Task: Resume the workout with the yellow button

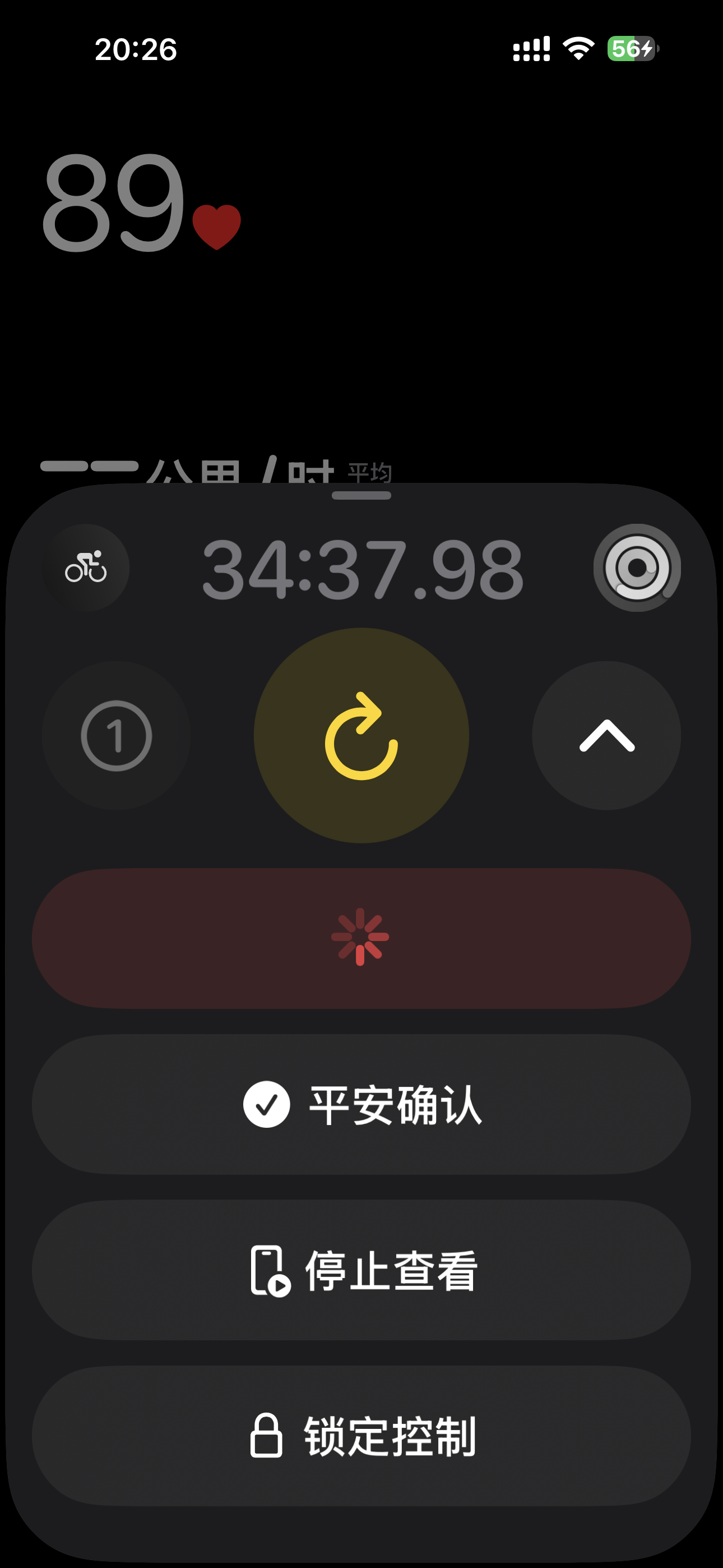Action: click(361, 735)
